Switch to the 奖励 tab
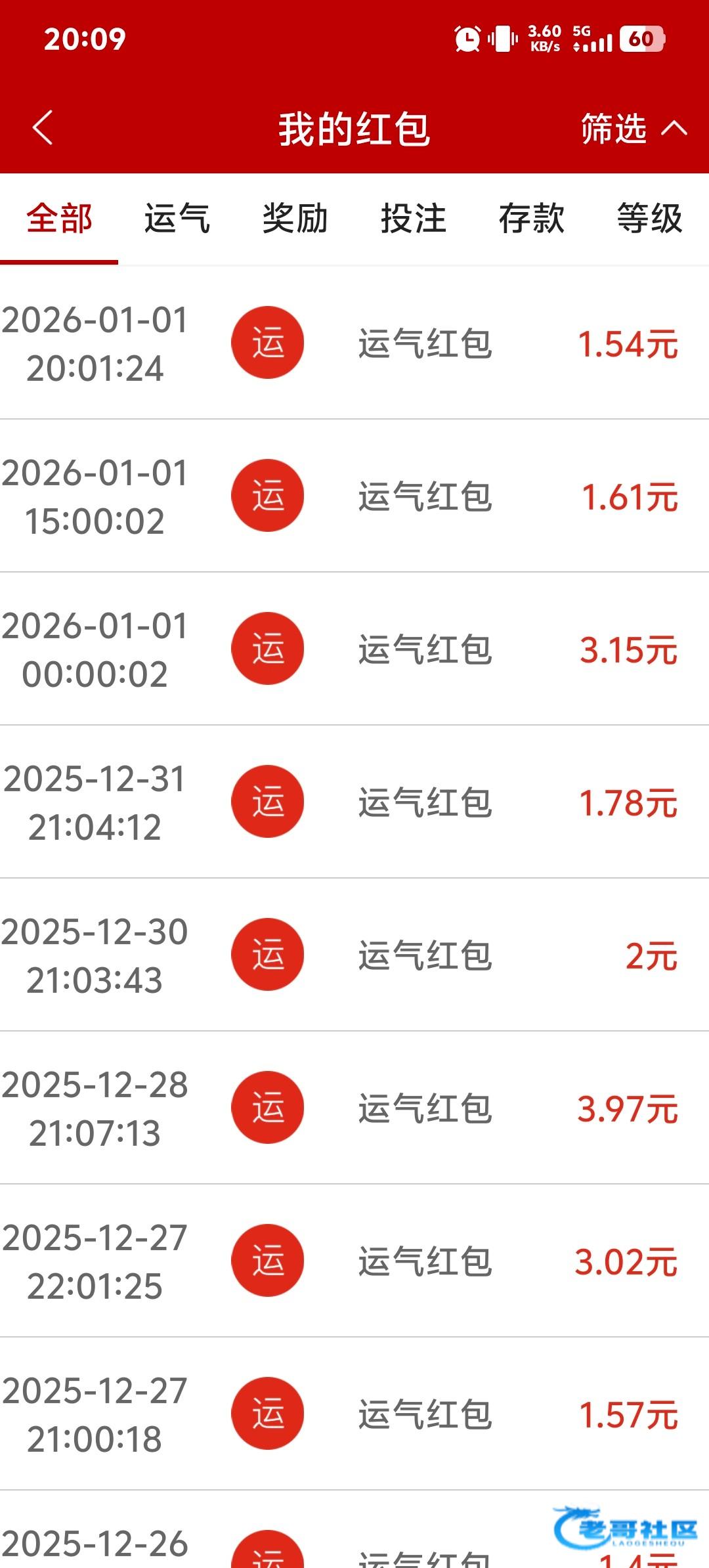 [295, 219]
